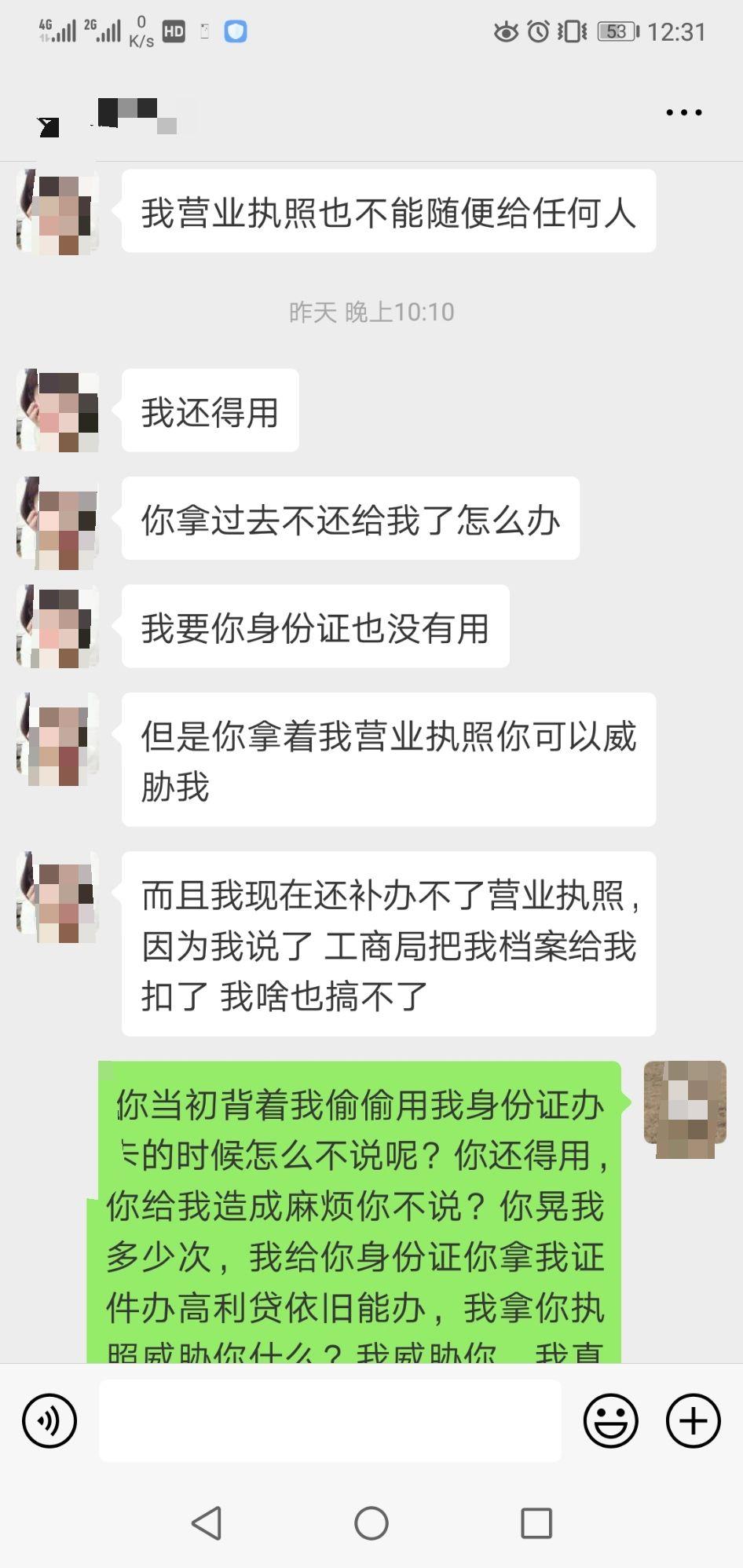The image size is (743, 1568).
Task: Open sender's avatar beside "我还得用"
Action: coord(58,411)
